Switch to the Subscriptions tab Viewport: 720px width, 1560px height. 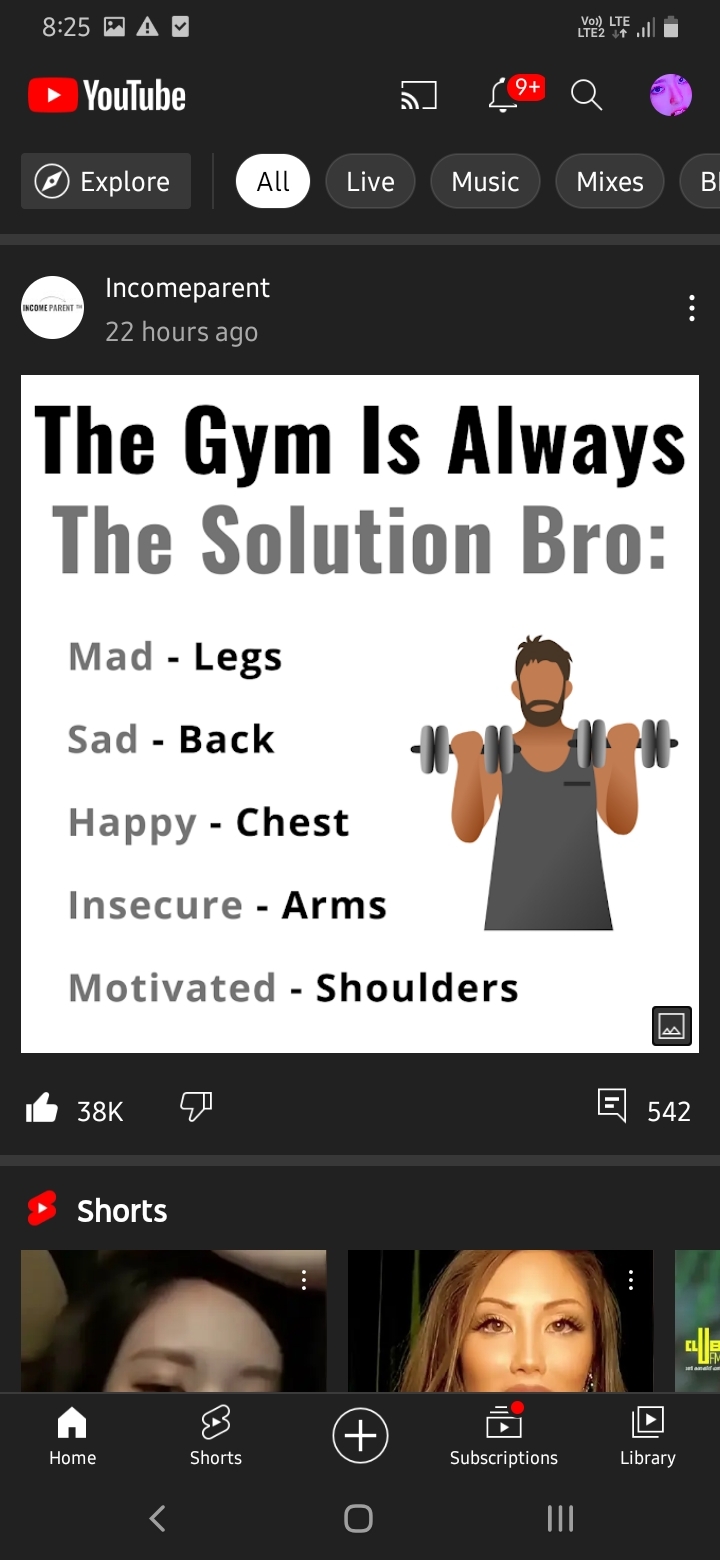(504, 1435)
